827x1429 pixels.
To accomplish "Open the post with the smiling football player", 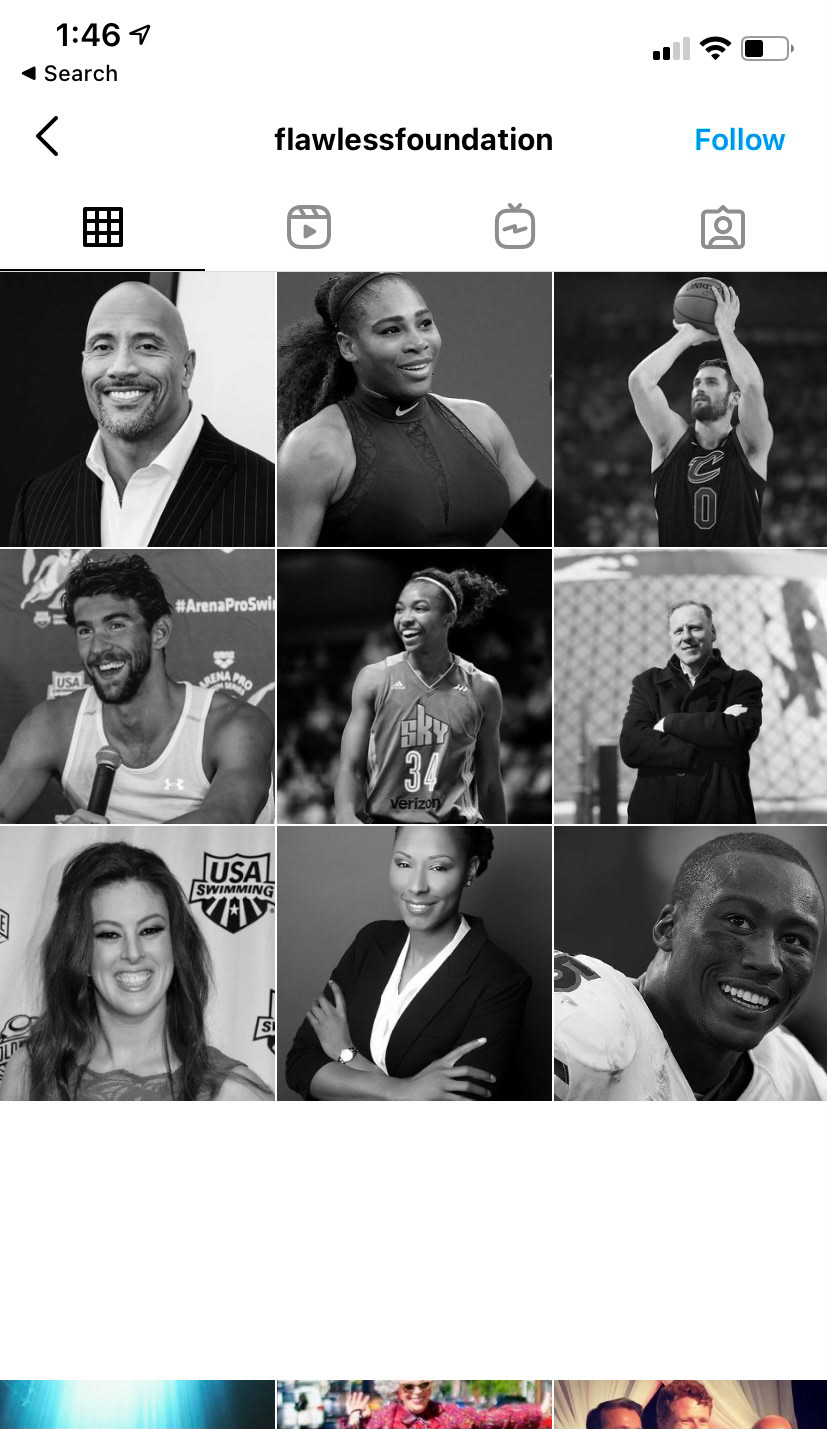I will coord(690,963).
